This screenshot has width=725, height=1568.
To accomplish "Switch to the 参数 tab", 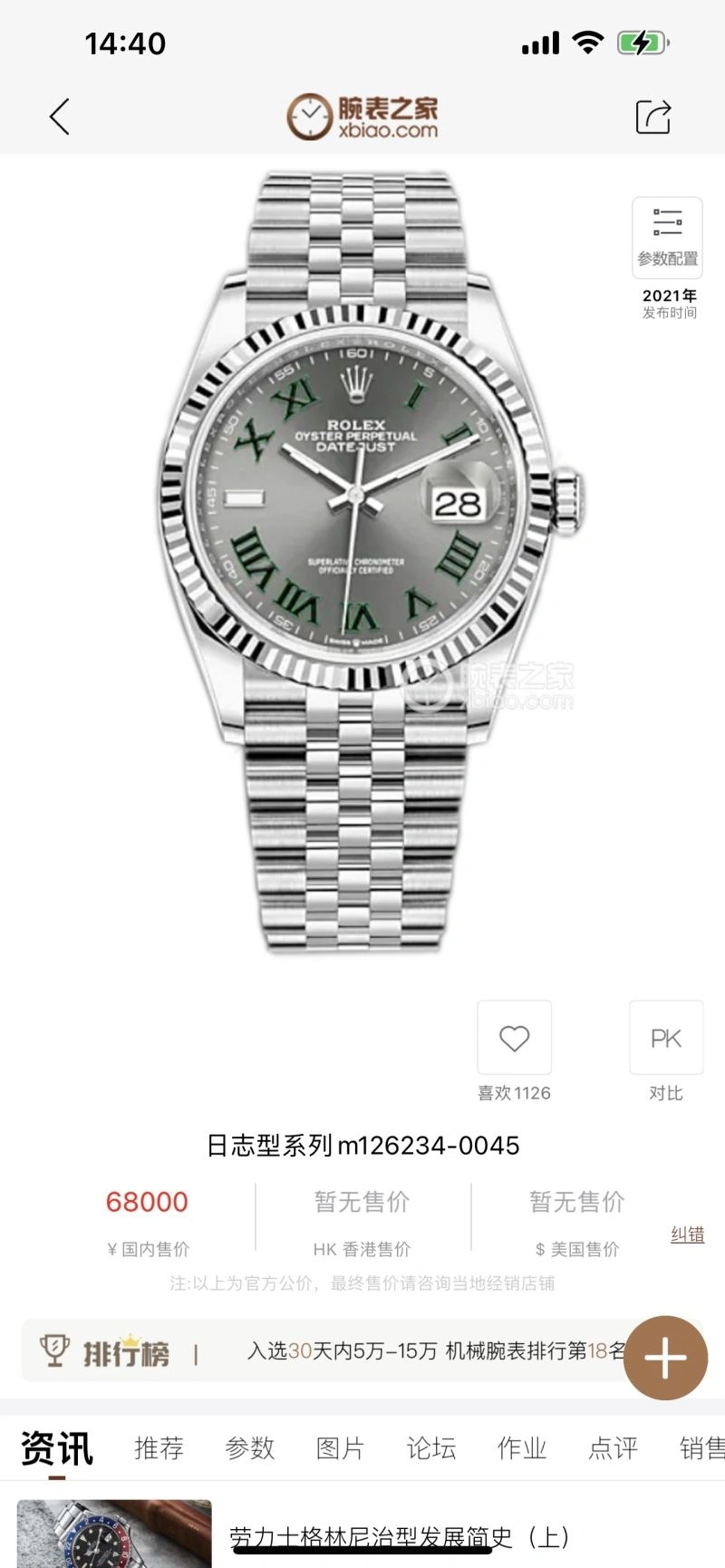I will (249, 1448).
